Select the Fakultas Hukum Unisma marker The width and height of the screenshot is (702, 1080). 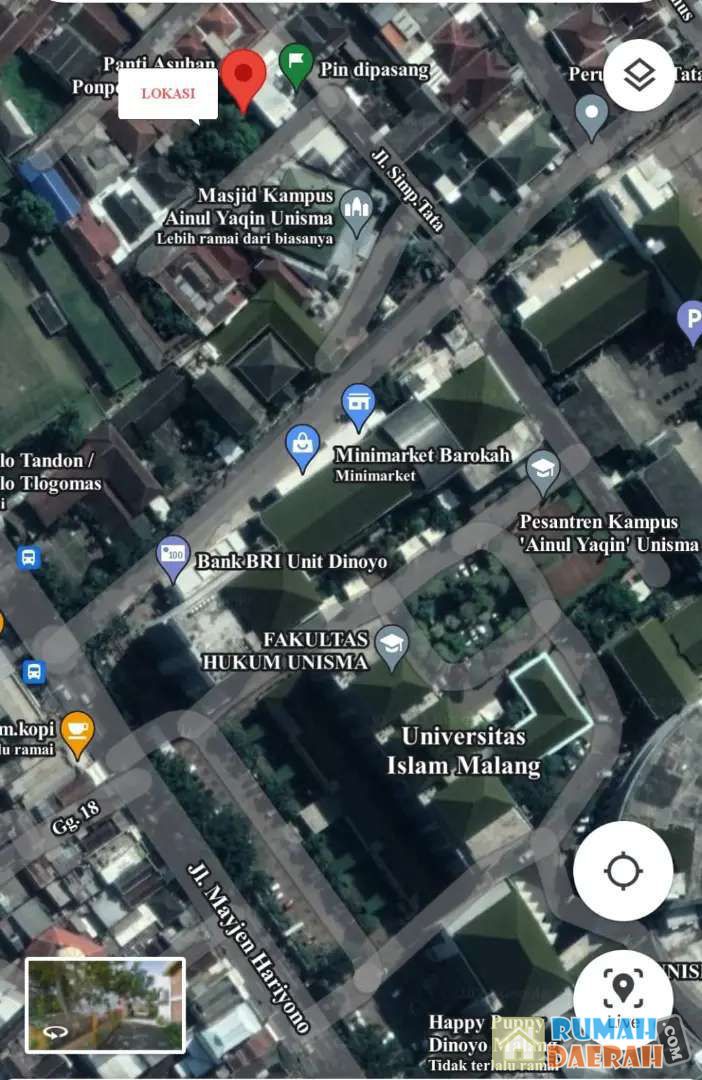(392, 646)
